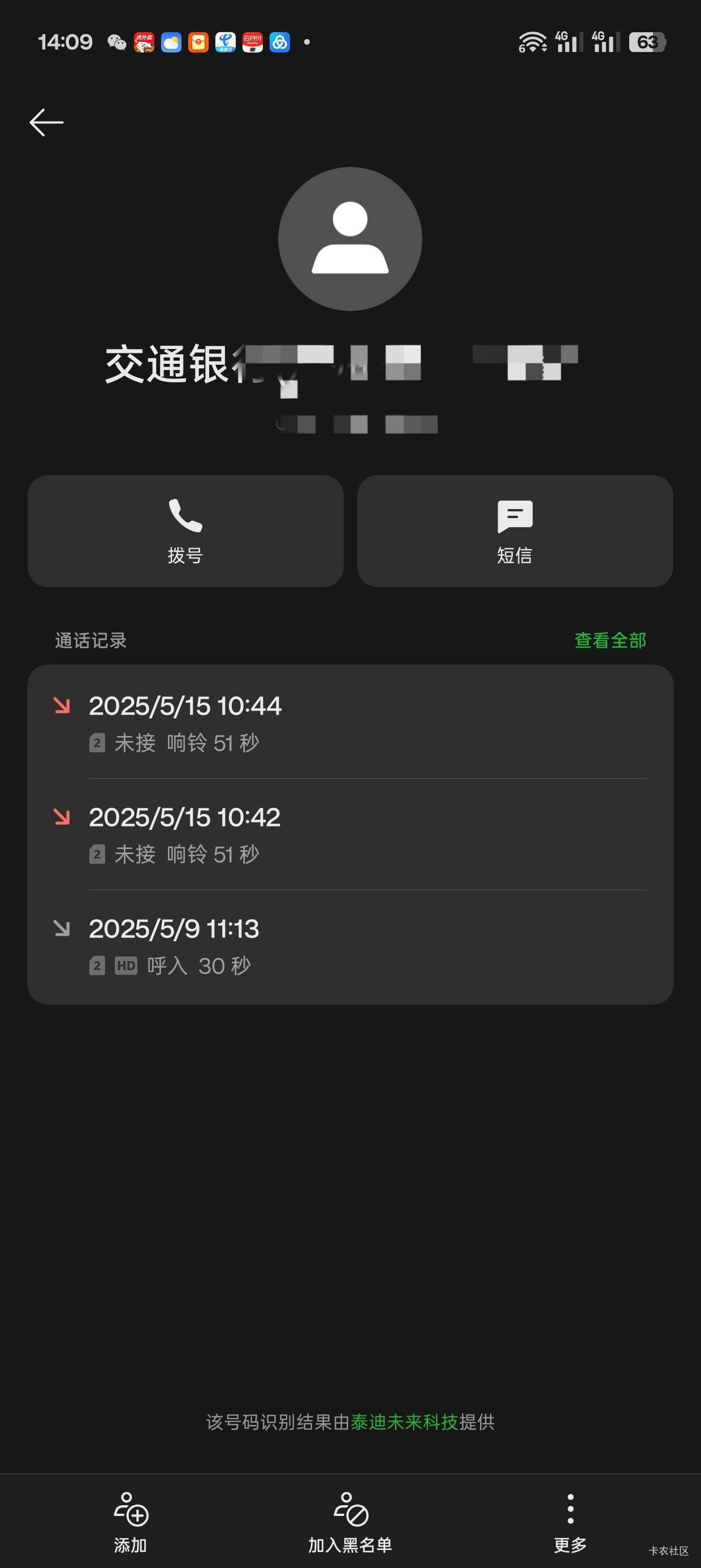Viewport: 701px width, 1568px height.
Task: Send a message via 短信
Action: click(515, 531)
